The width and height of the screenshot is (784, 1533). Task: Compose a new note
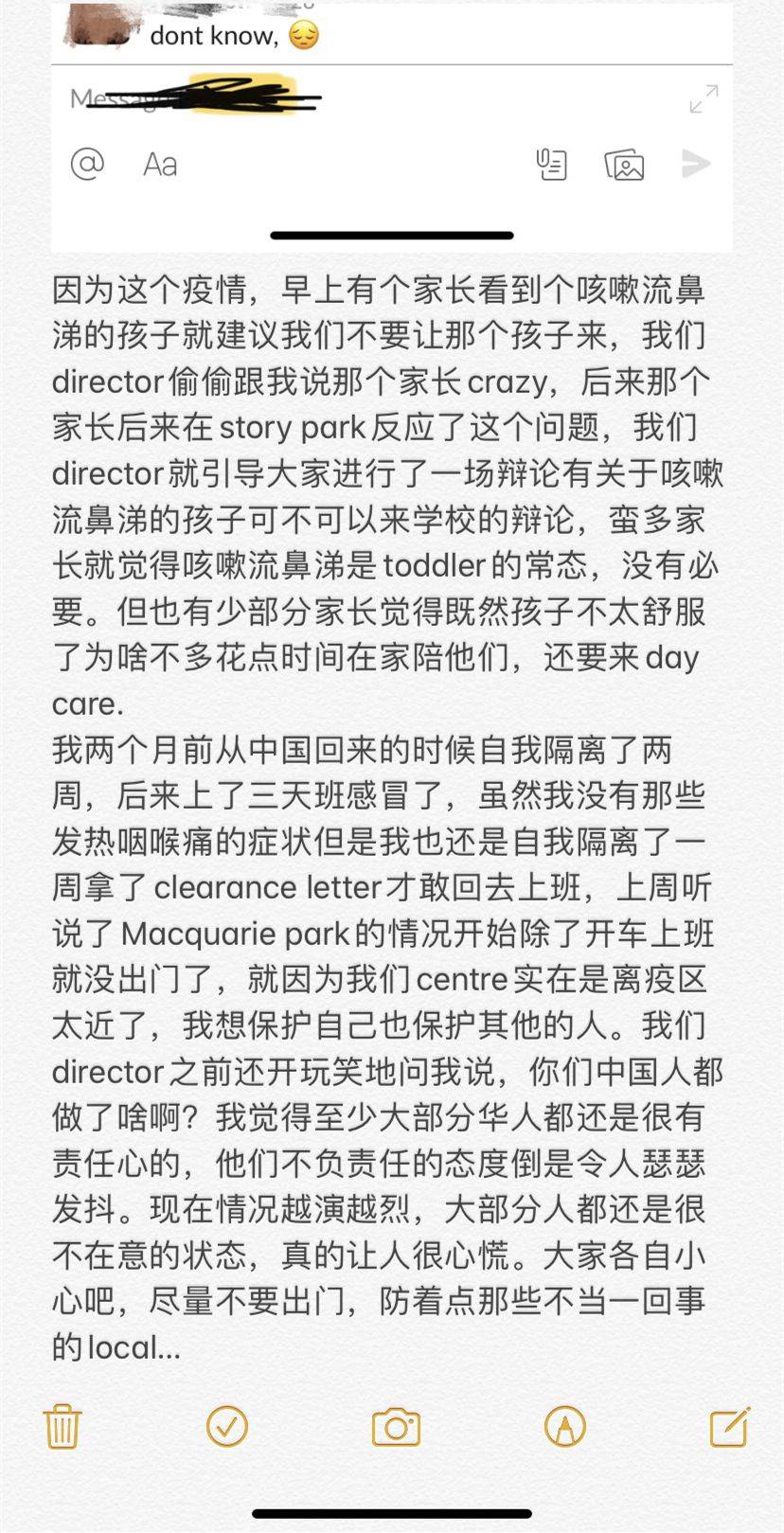(730, 1427)
